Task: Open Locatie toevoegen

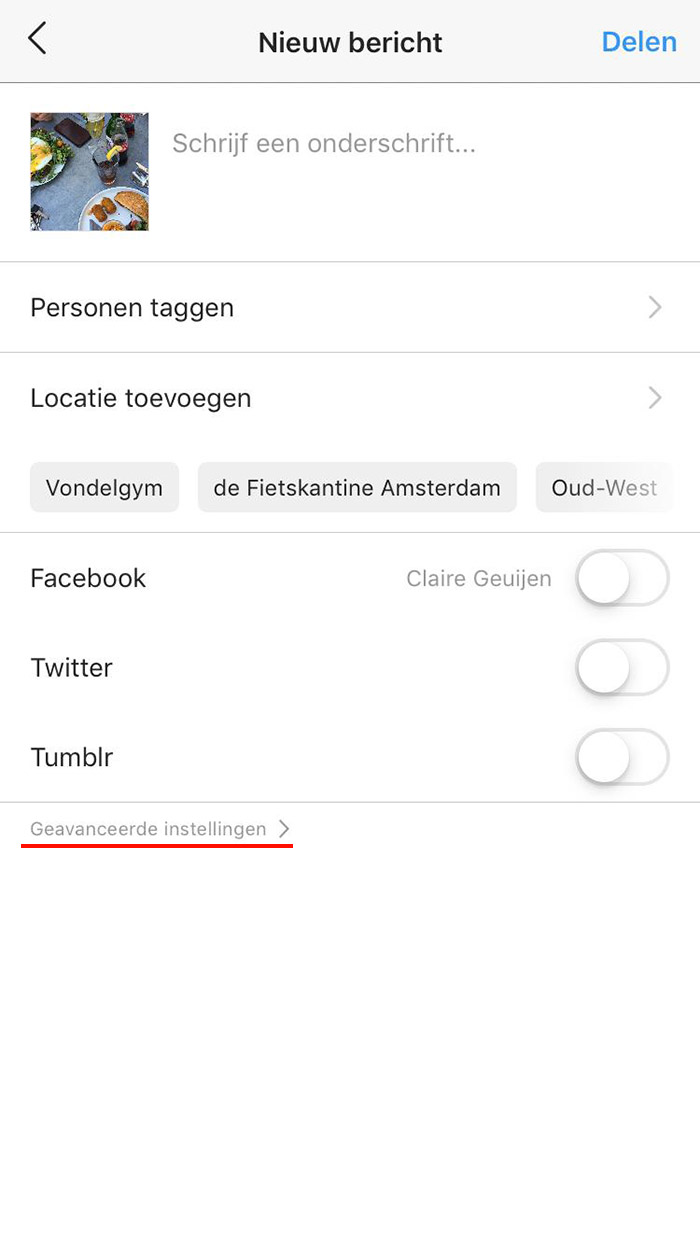Action: coord(350,398)
